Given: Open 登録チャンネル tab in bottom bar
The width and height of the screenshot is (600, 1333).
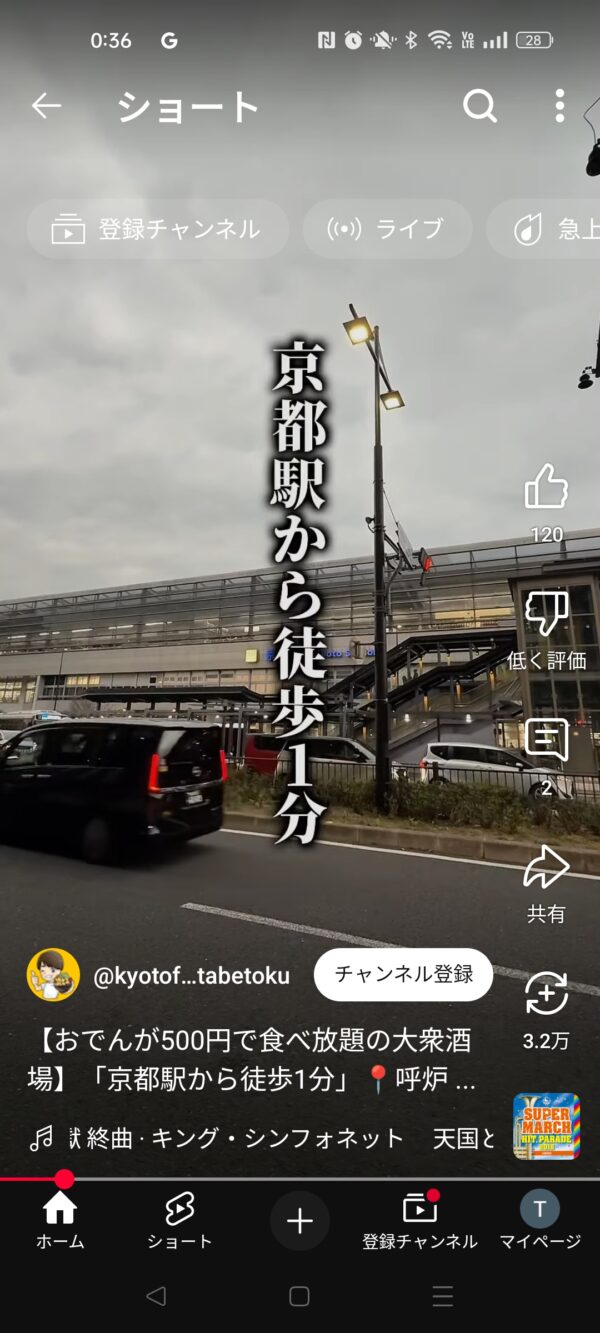Looking at the screenshot, I should point(420,1220).
